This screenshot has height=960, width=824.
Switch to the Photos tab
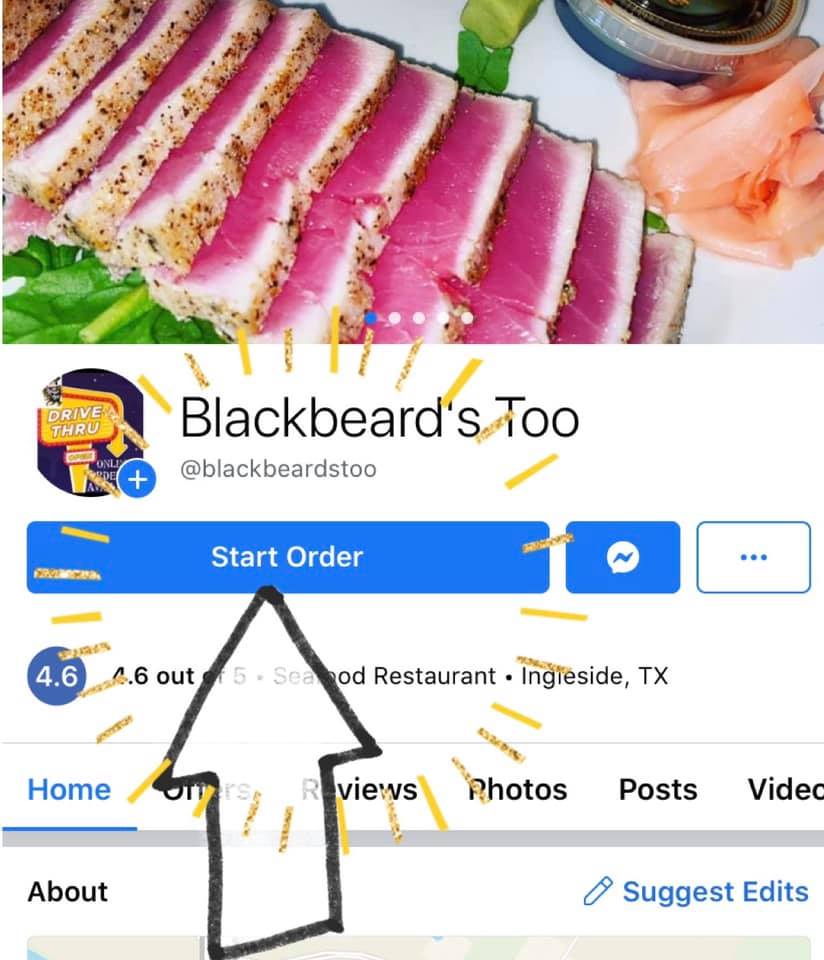click(518, 790)
